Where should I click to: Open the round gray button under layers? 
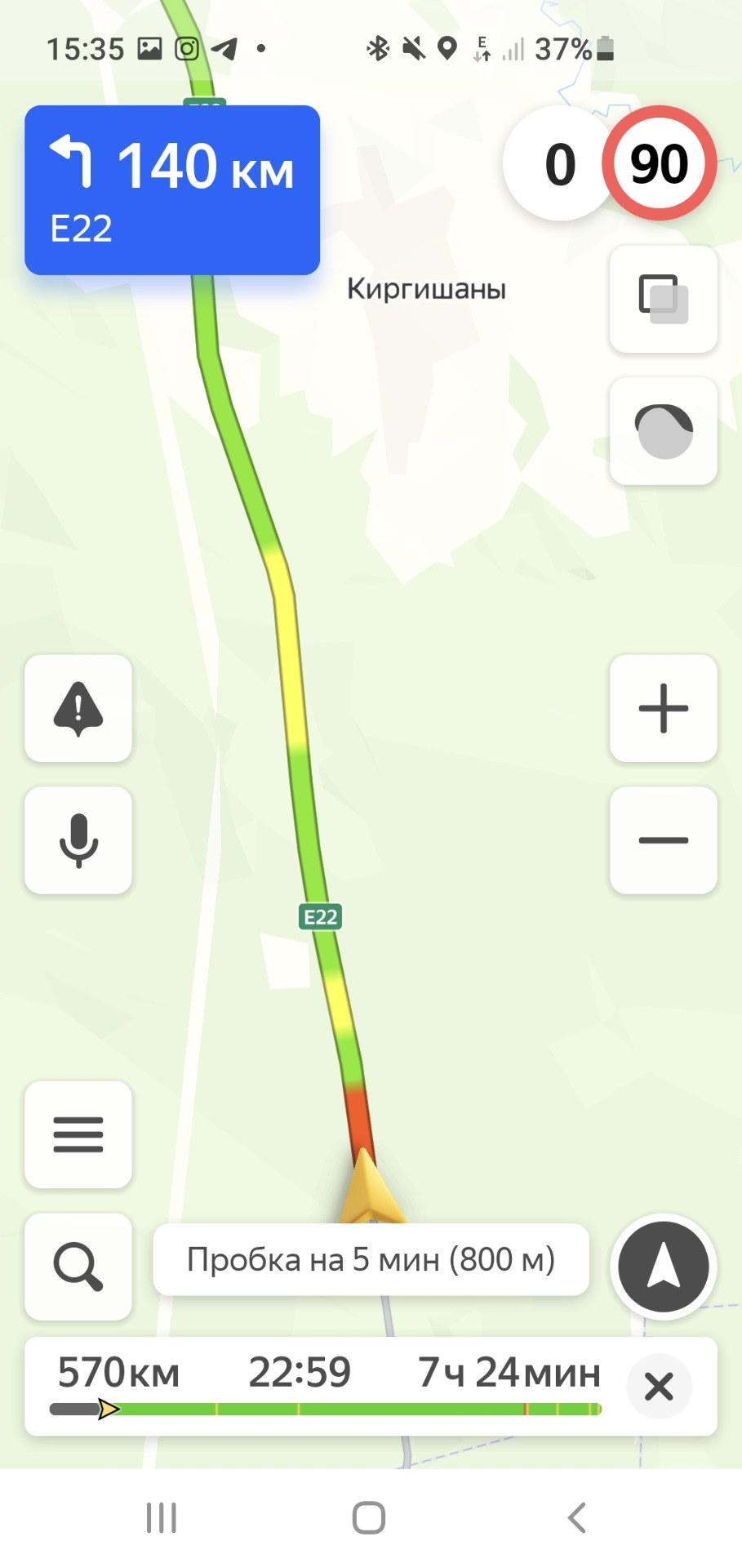pyautogui.click(x=663, y=431)
